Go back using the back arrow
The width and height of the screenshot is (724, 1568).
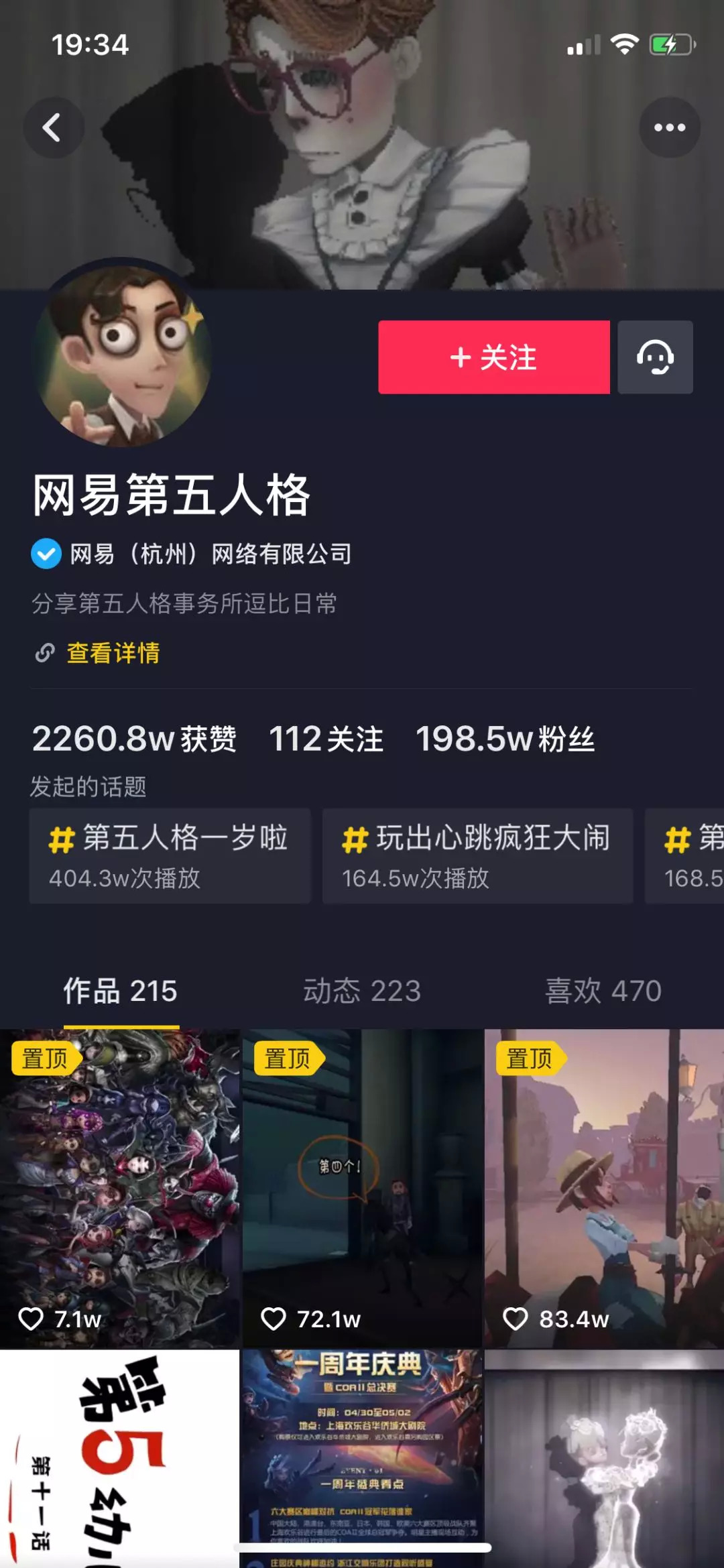(x=53, y=127)
